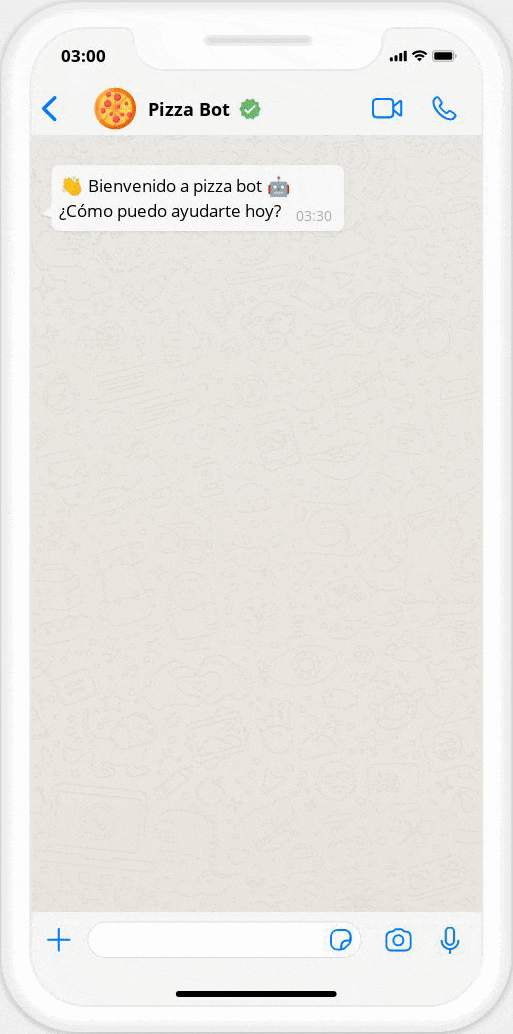Go back from the Pizza Bot chat
The height and width of the screenshot is (1034, 513).
coord(49,109)
